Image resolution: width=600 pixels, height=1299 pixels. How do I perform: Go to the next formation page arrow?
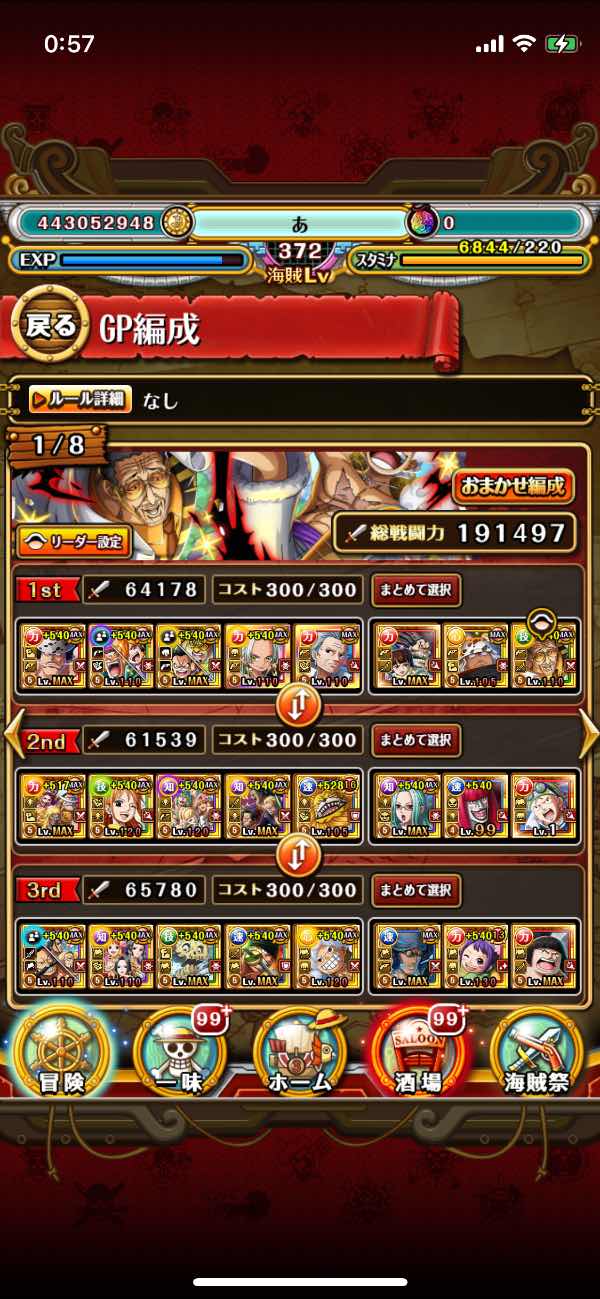pos(588,736)
